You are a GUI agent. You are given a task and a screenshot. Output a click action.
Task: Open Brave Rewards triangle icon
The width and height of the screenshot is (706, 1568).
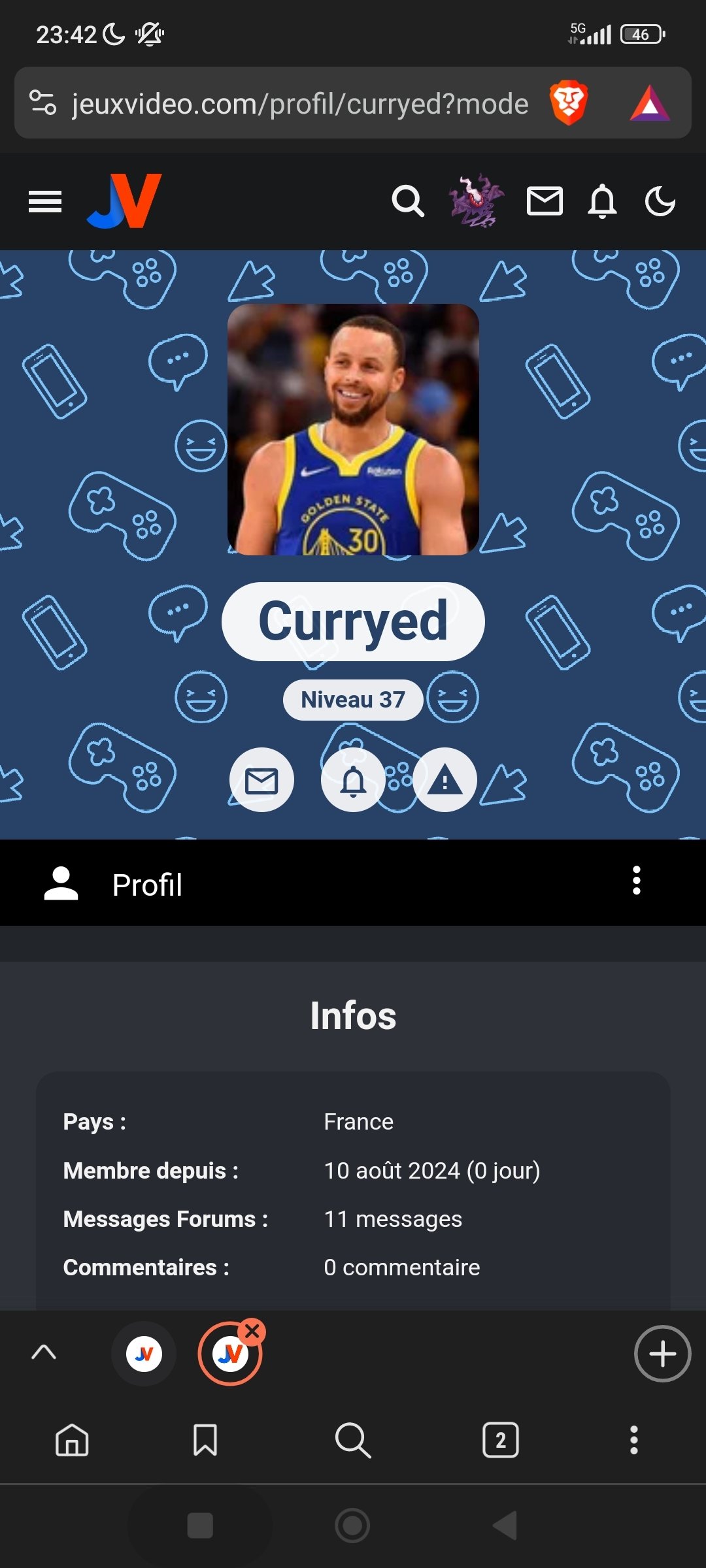tap(650, 103)
